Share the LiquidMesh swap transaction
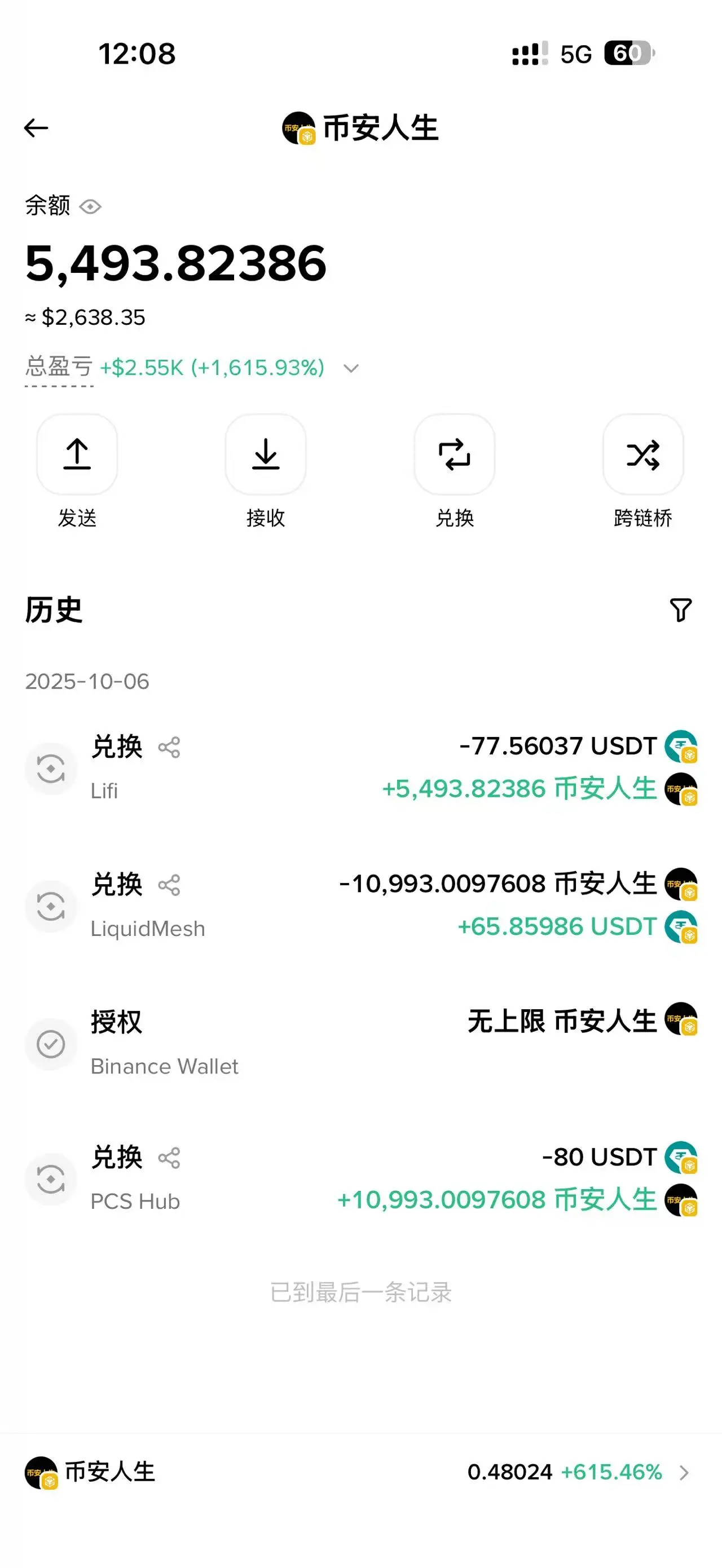 169,885
